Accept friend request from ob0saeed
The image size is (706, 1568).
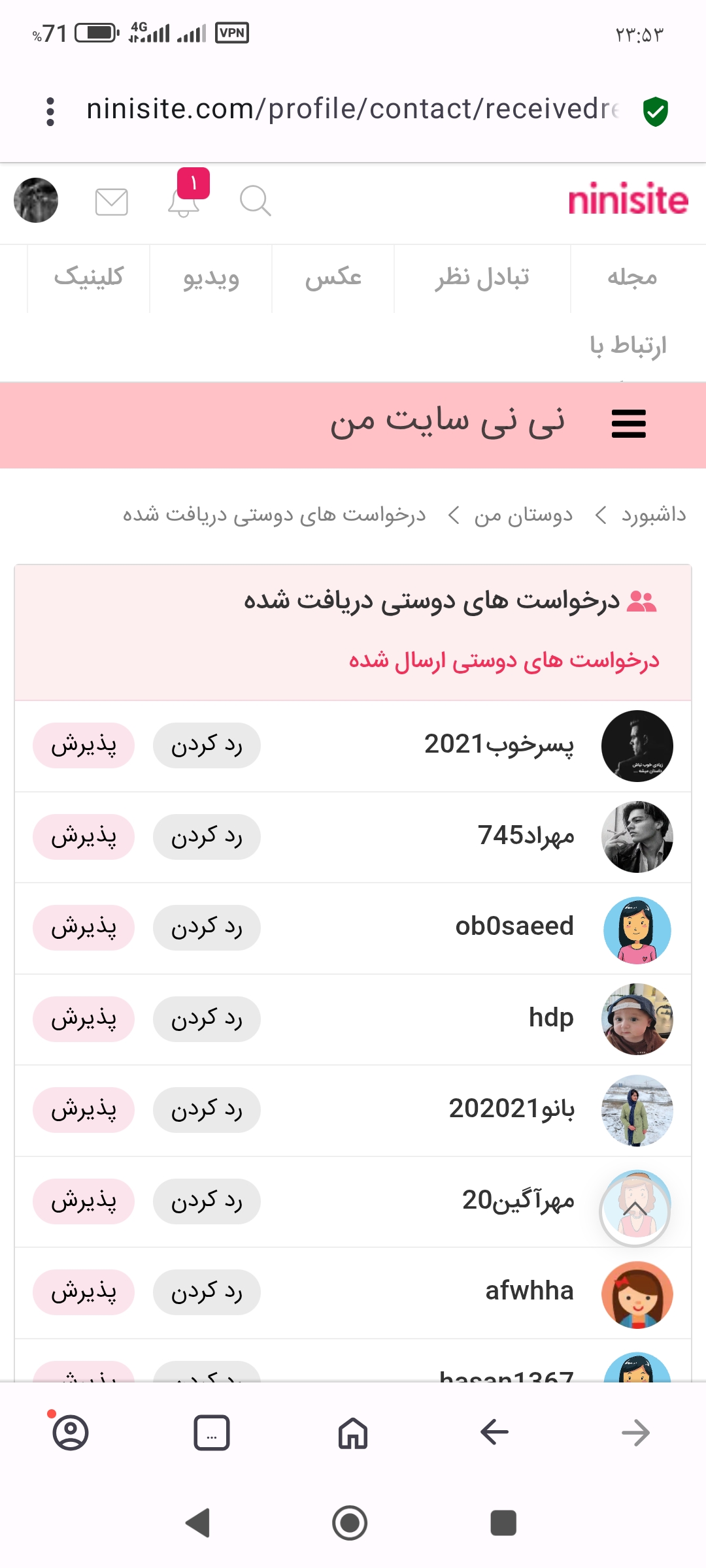pos(84,928)
